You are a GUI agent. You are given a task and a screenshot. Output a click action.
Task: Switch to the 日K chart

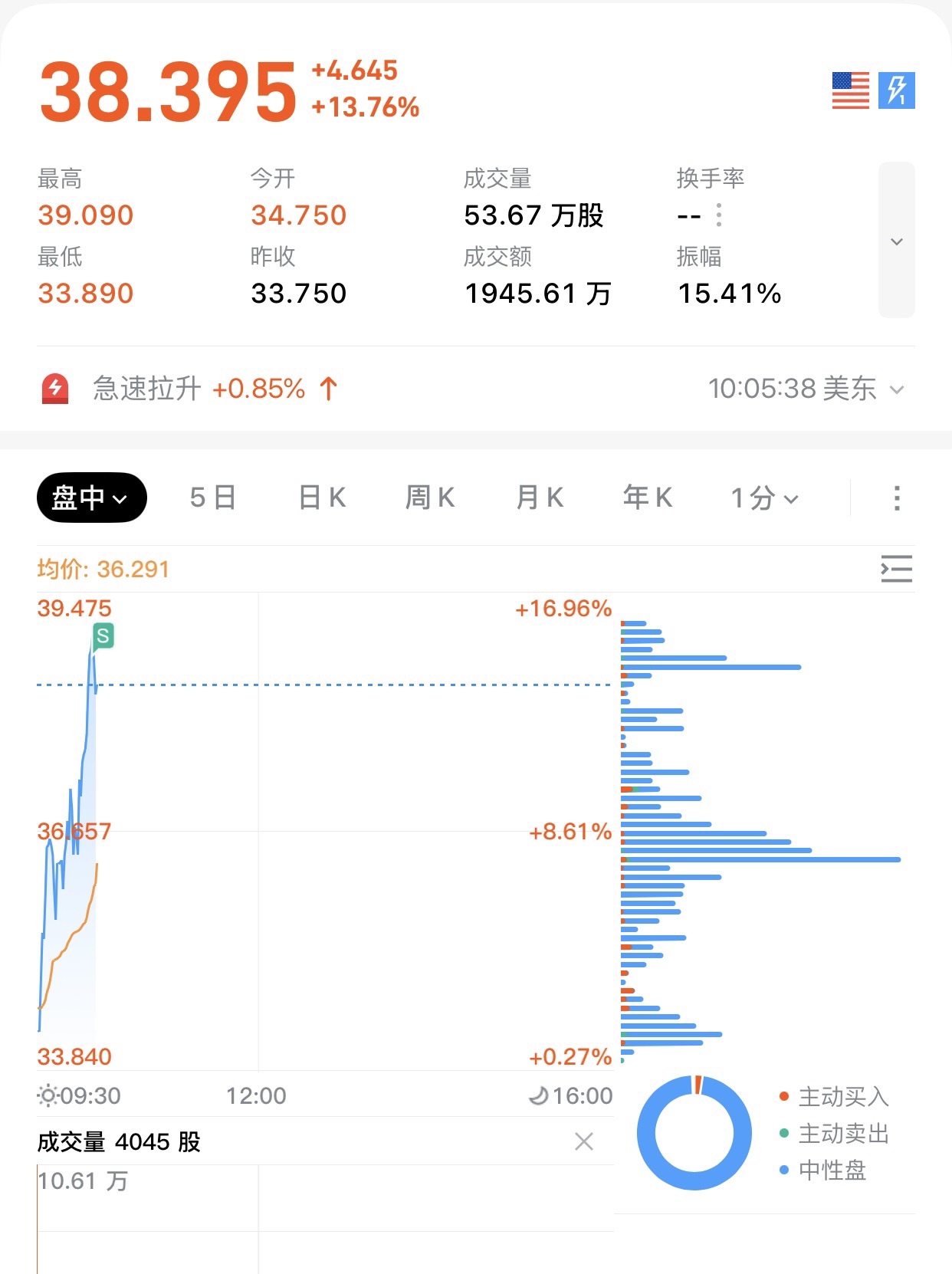[322, 497]
